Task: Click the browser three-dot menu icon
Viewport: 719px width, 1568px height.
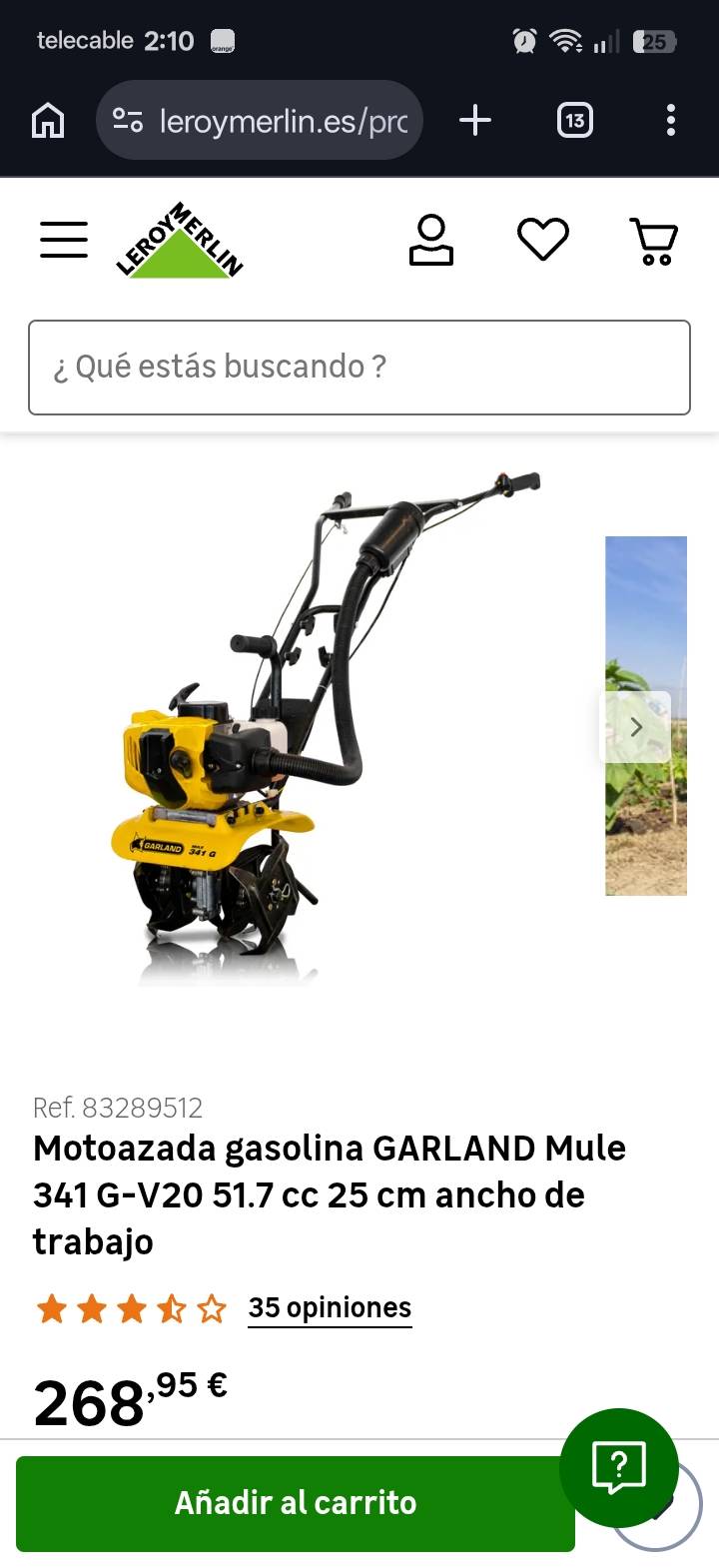Action: click(x=670, y=120)
